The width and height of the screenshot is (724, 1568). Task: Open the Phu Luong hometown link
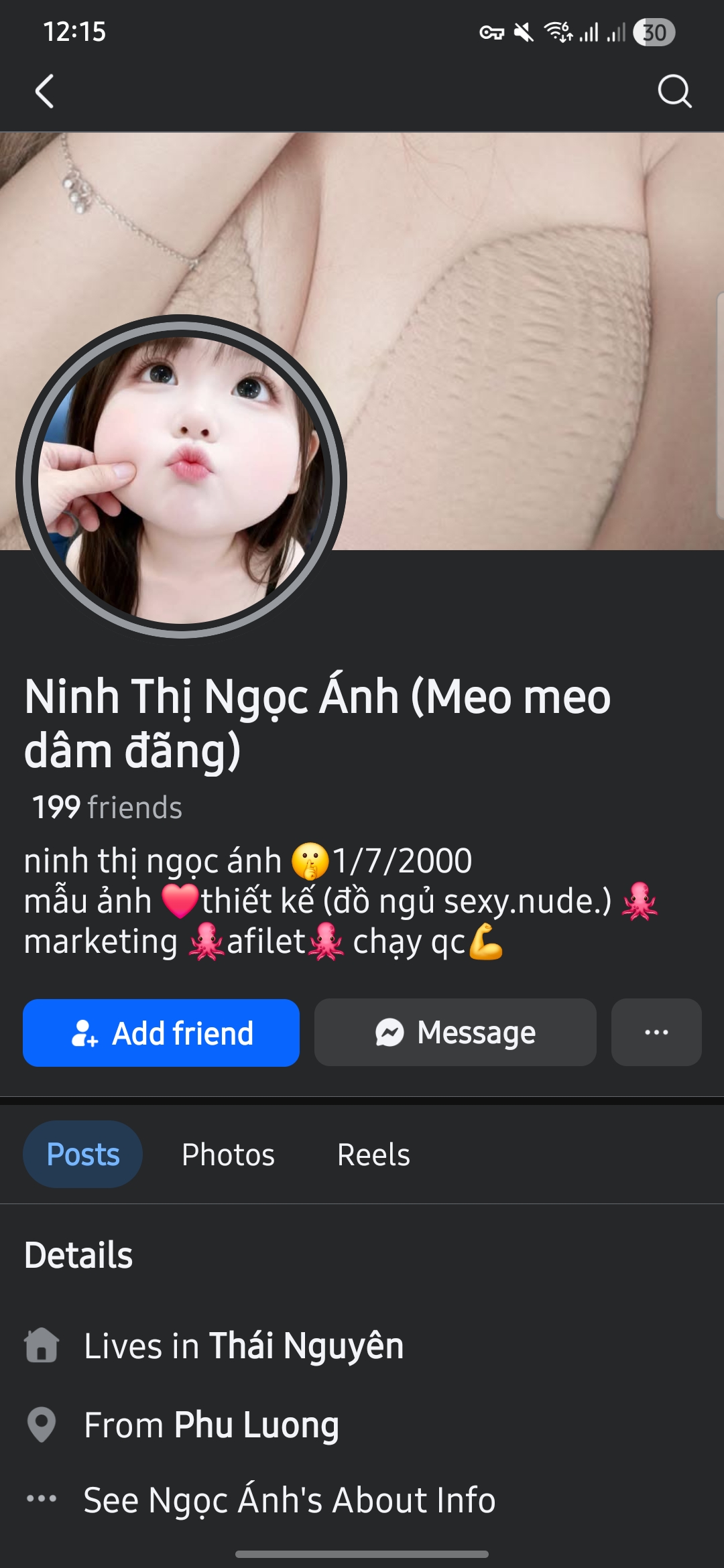click(x=256, y=1424)
